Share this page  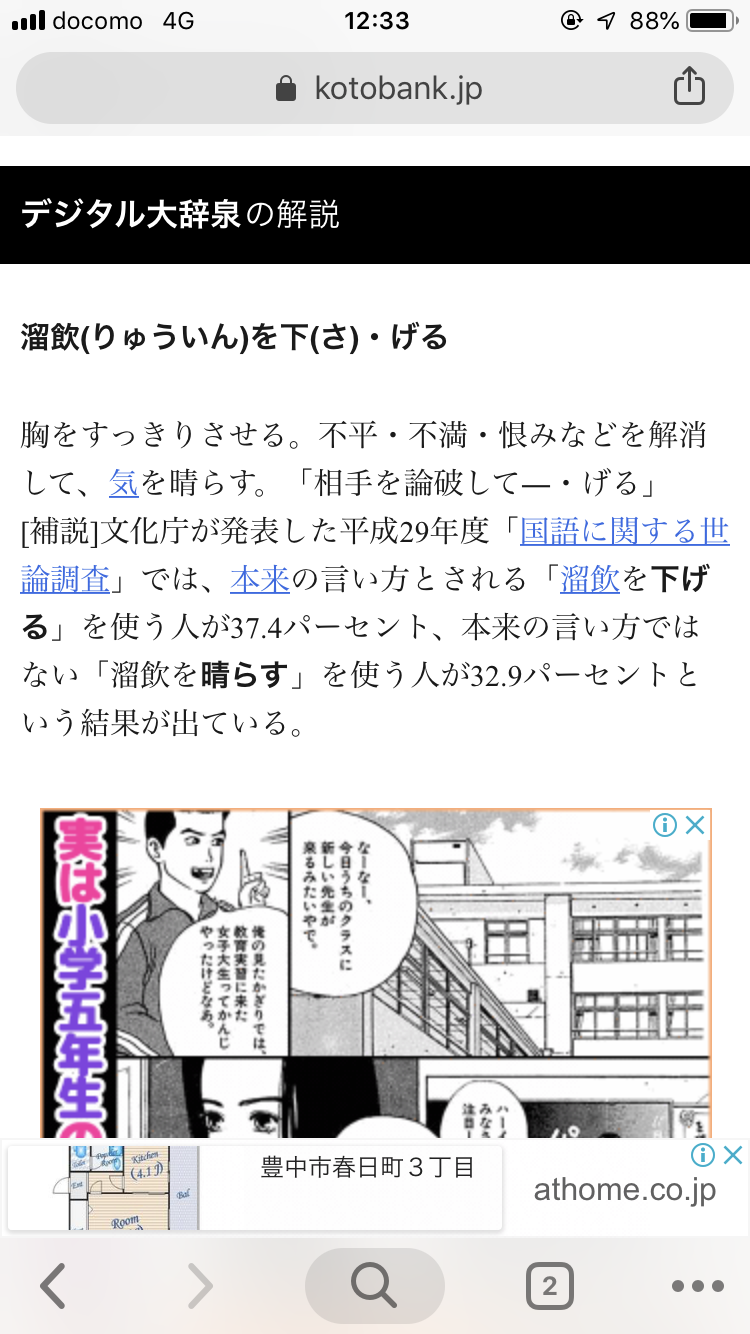[x=688, y=89]
